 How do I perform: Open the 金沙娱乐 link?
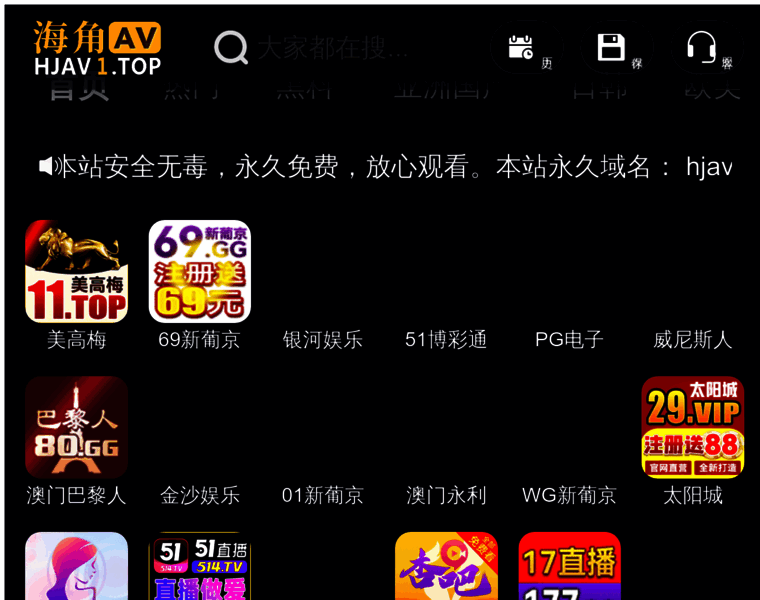click(x=199, y=495)
